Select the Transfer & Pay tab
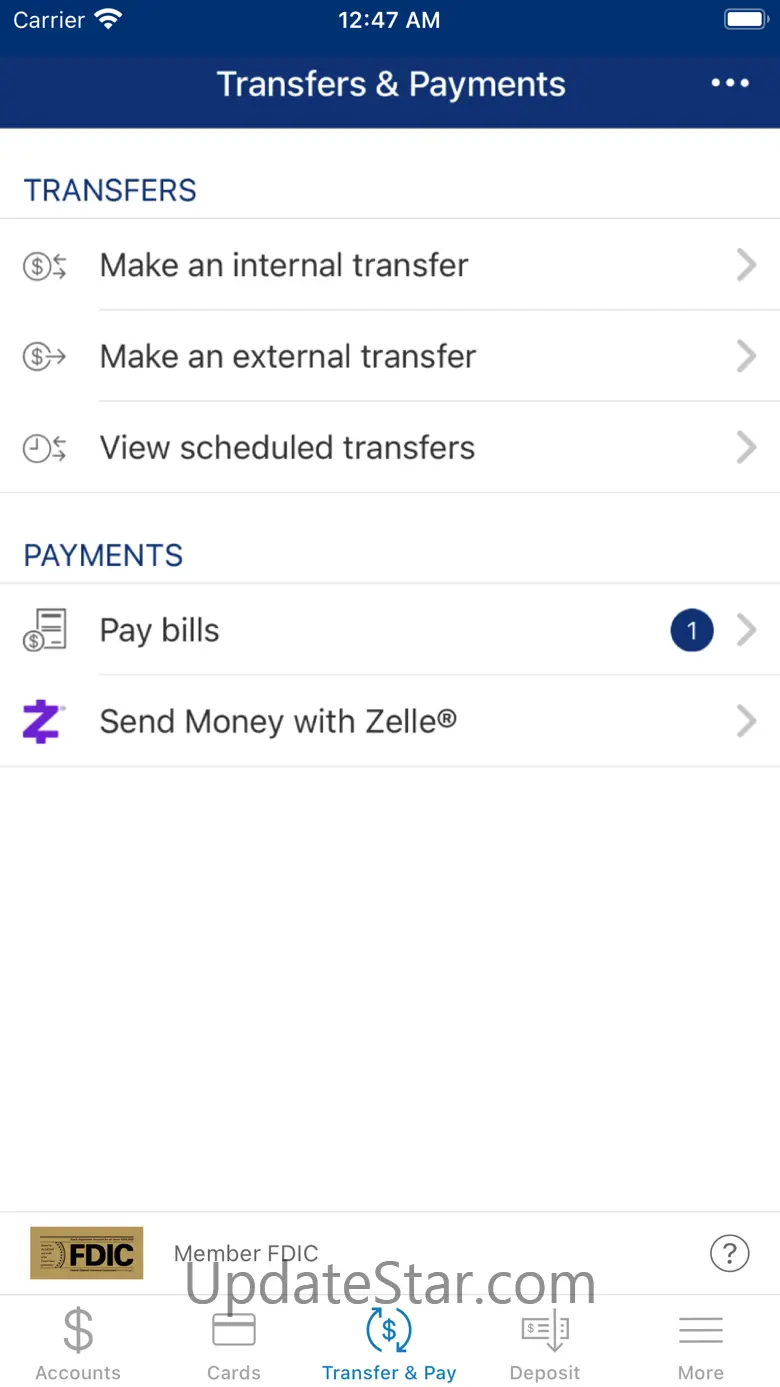Image resolution: width=780 pixels, height=1387 pixels. click(x=389, y=1343)
